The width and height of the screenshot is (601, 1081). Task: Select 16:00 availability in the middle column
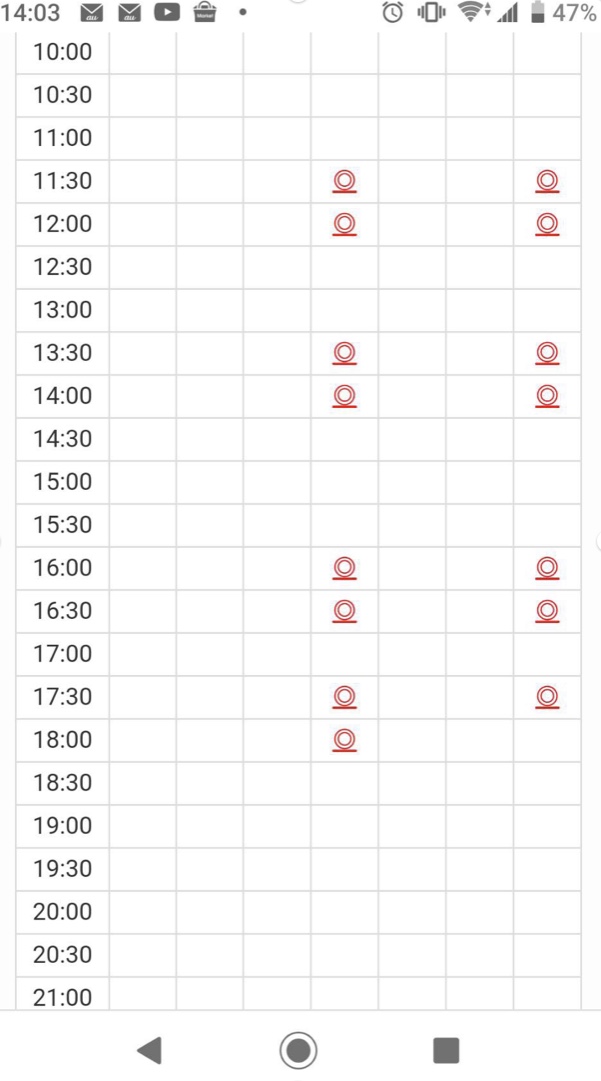pos(345,568)
